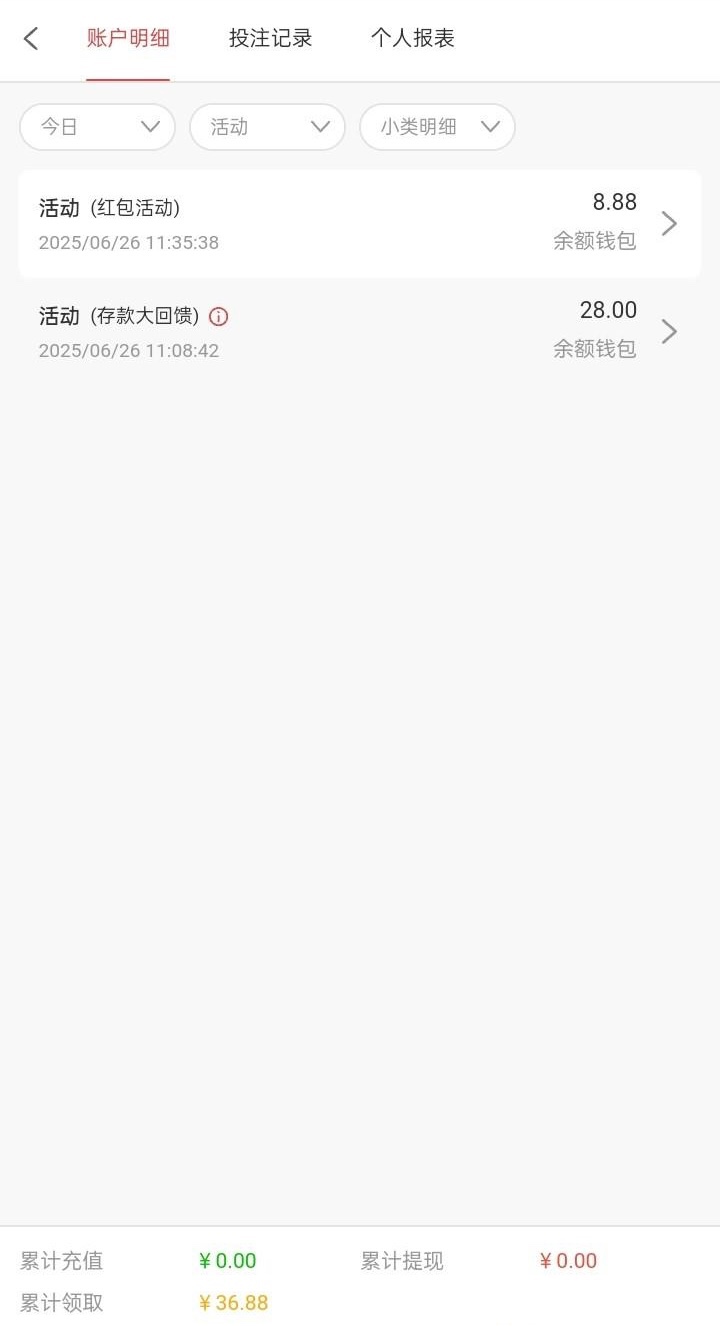Image resolution: width=720 pixels, height=1326 pixels.
Task: Switch to the 投注记录 tab
Action: [270, 39]
